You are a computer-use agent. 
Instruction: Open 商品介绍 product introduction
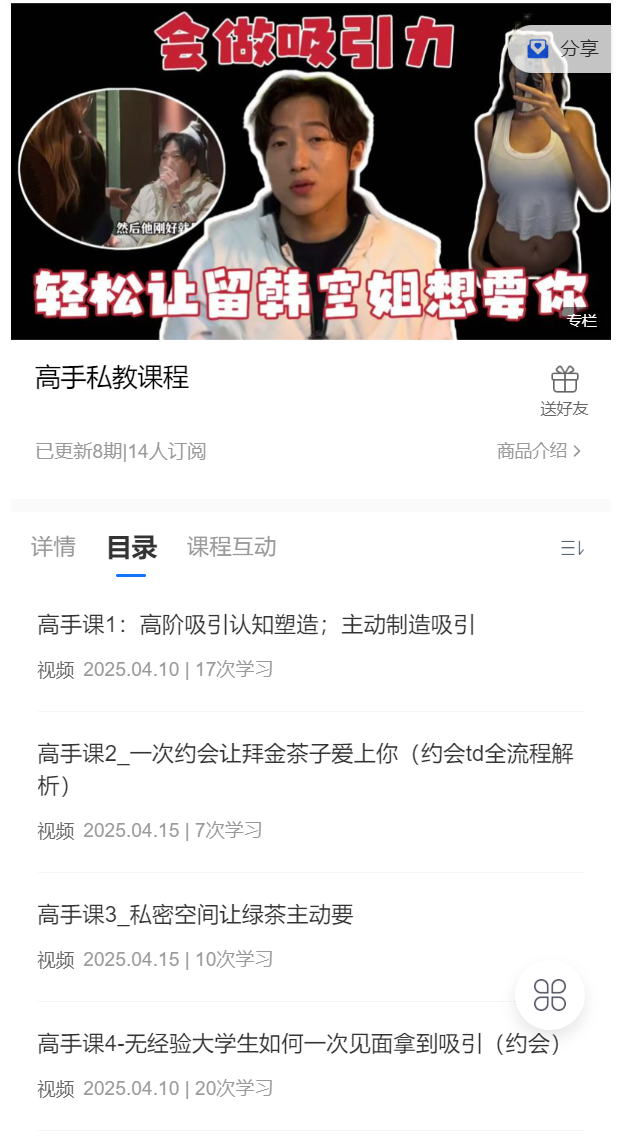coord(538,451)
